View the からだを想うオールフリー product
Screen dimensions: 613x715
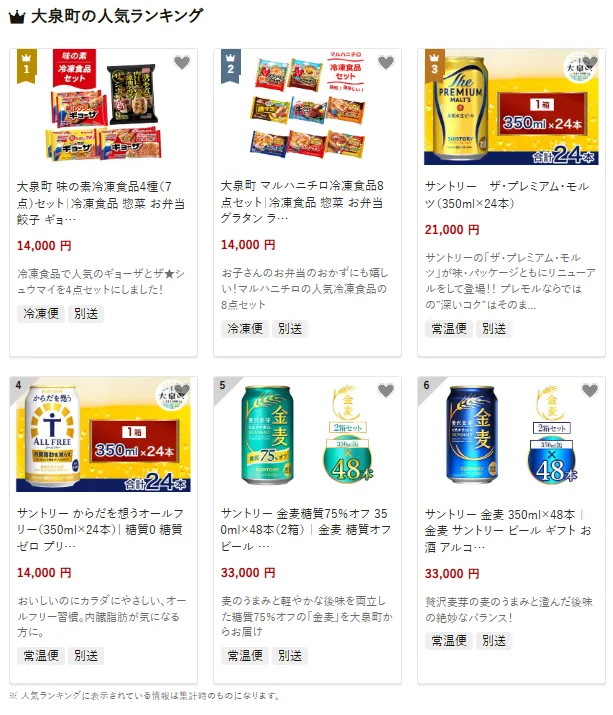[x=103, y=530]
